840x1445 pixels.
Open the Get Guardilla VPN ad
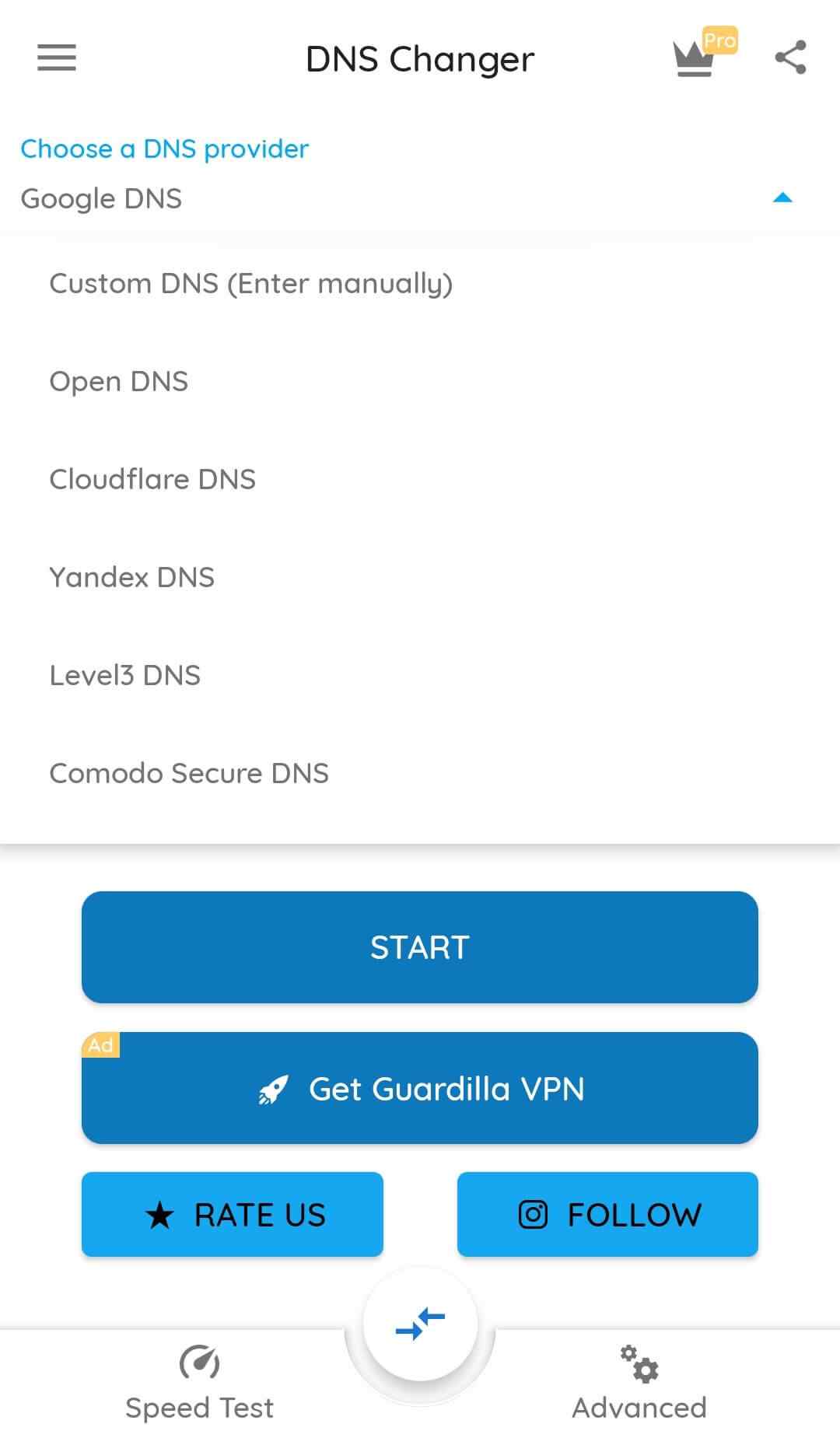pyautogui.click(x=420, y=1088)
